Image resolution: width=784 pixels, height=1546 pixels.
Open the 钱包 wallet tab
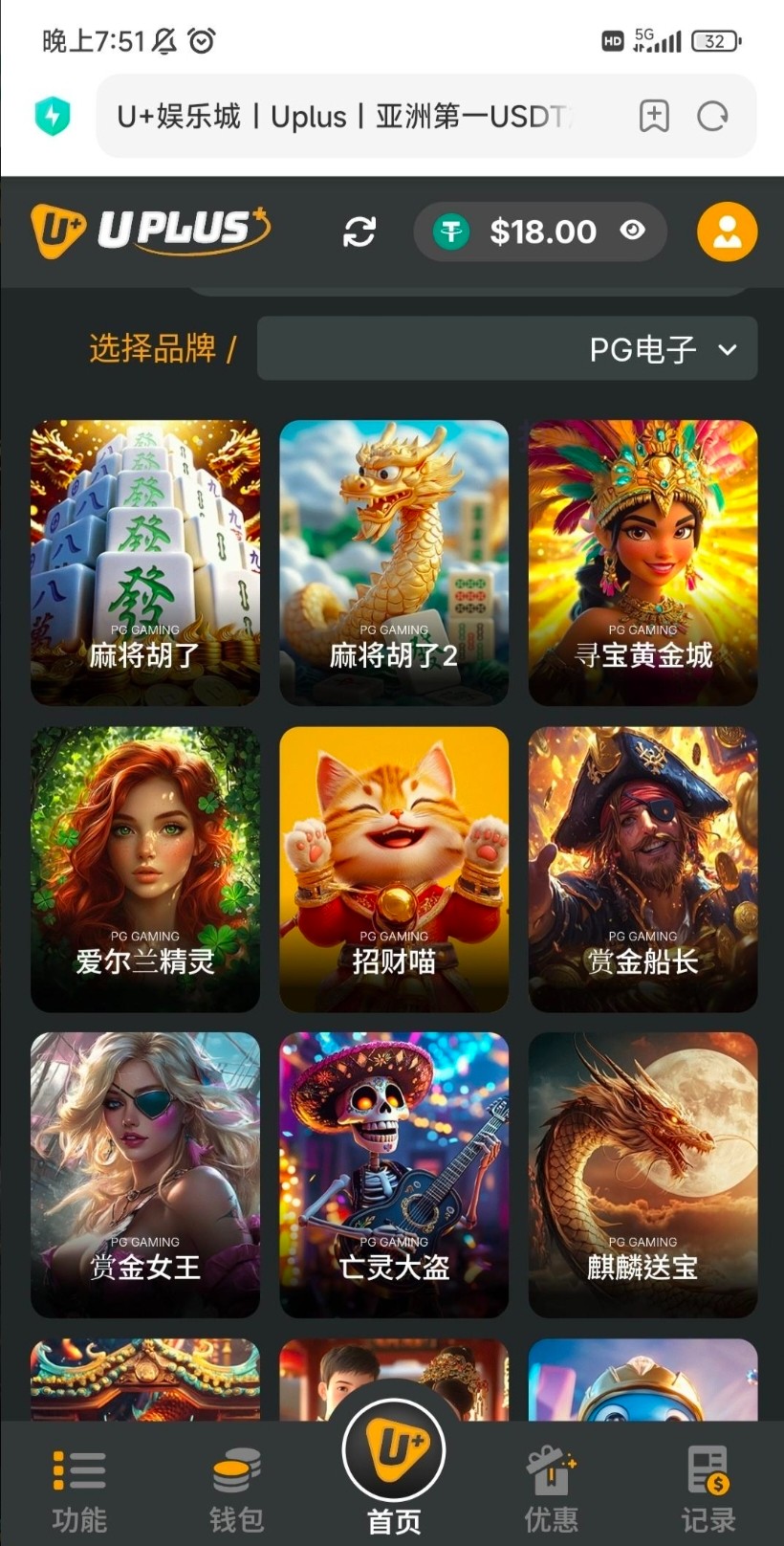tap(236, 1489)
